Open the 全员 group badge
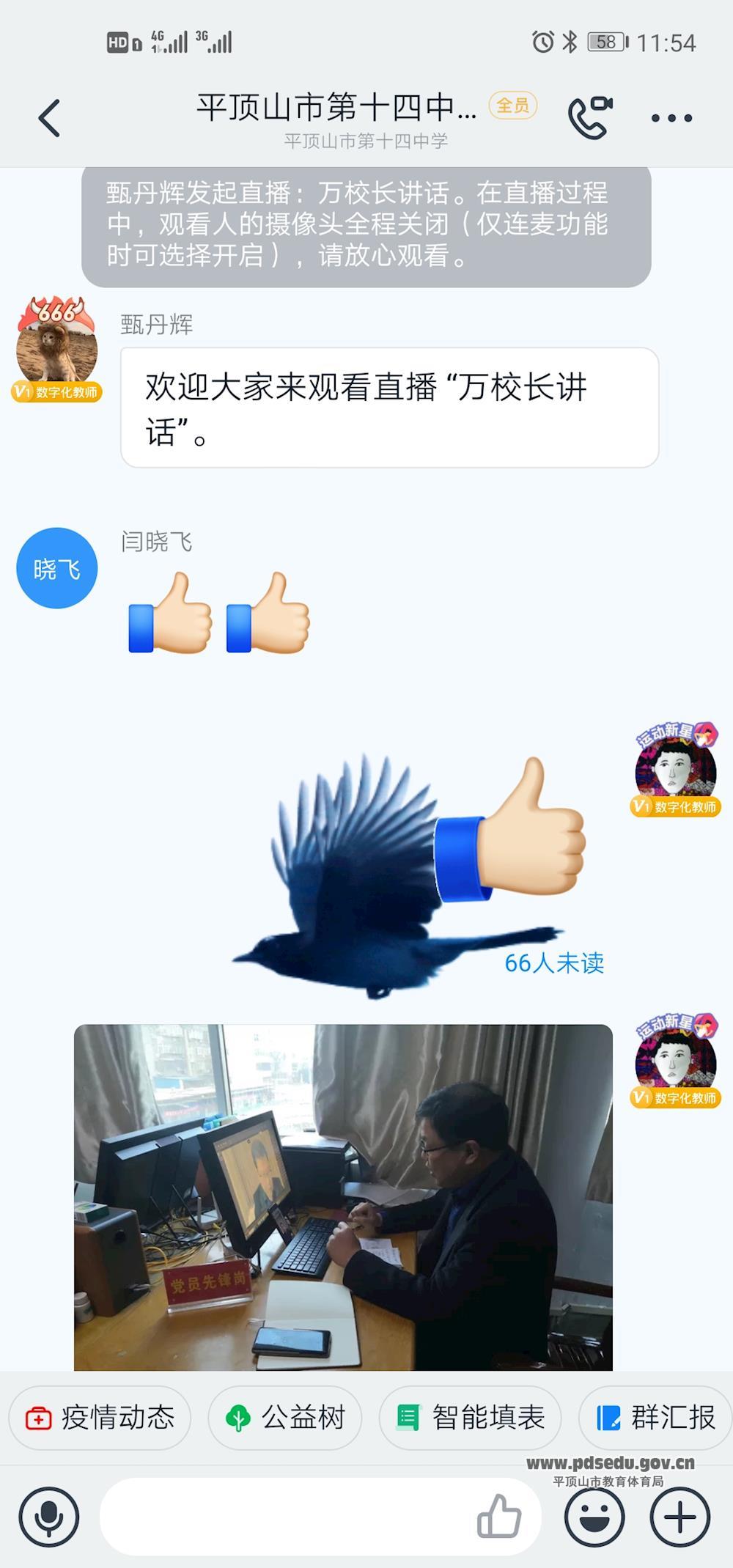The height and width of the screenshot is (1568, 733). (x=513, y=106)
